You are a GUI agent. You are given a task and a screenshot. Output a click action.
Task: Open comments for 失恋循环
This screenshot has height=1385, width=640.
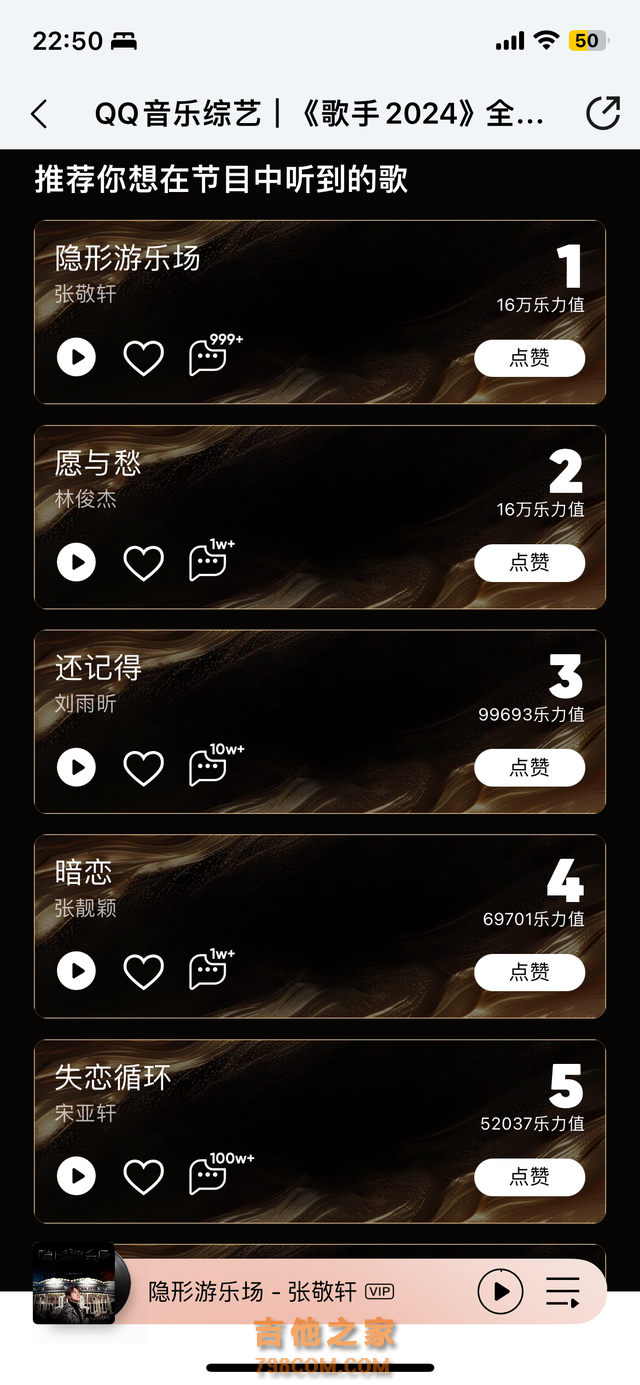pos(208,1176)
